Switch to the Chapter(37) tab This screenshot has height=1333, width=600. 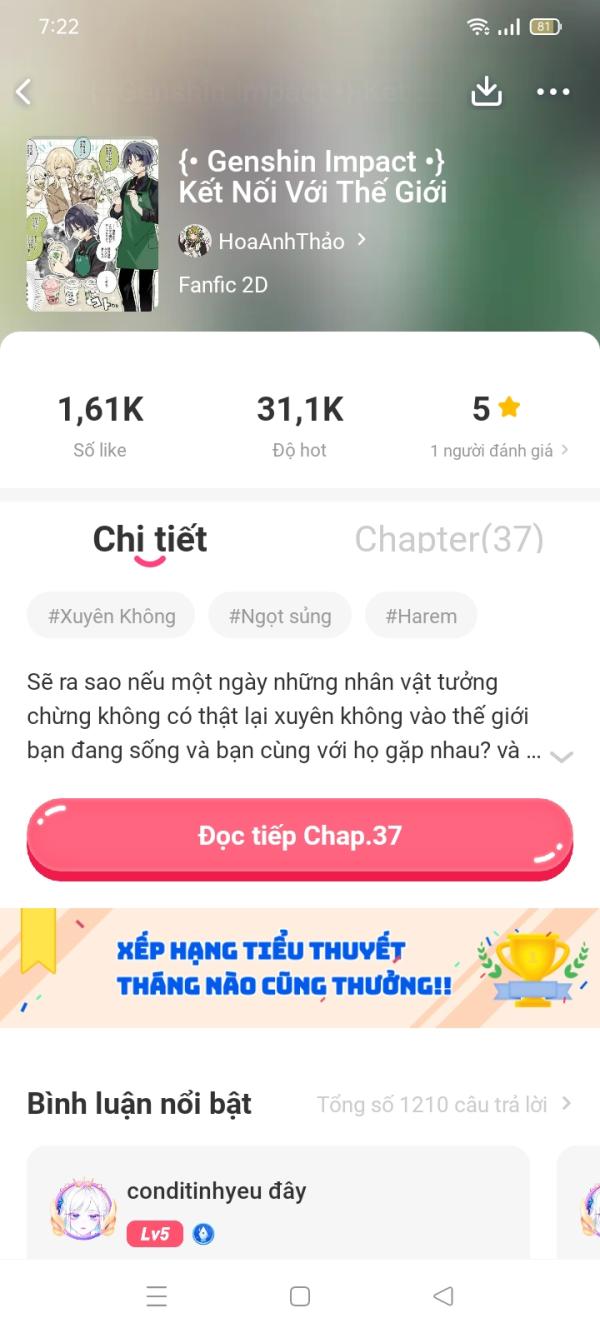pyautogui.click(x=449, y=539)
